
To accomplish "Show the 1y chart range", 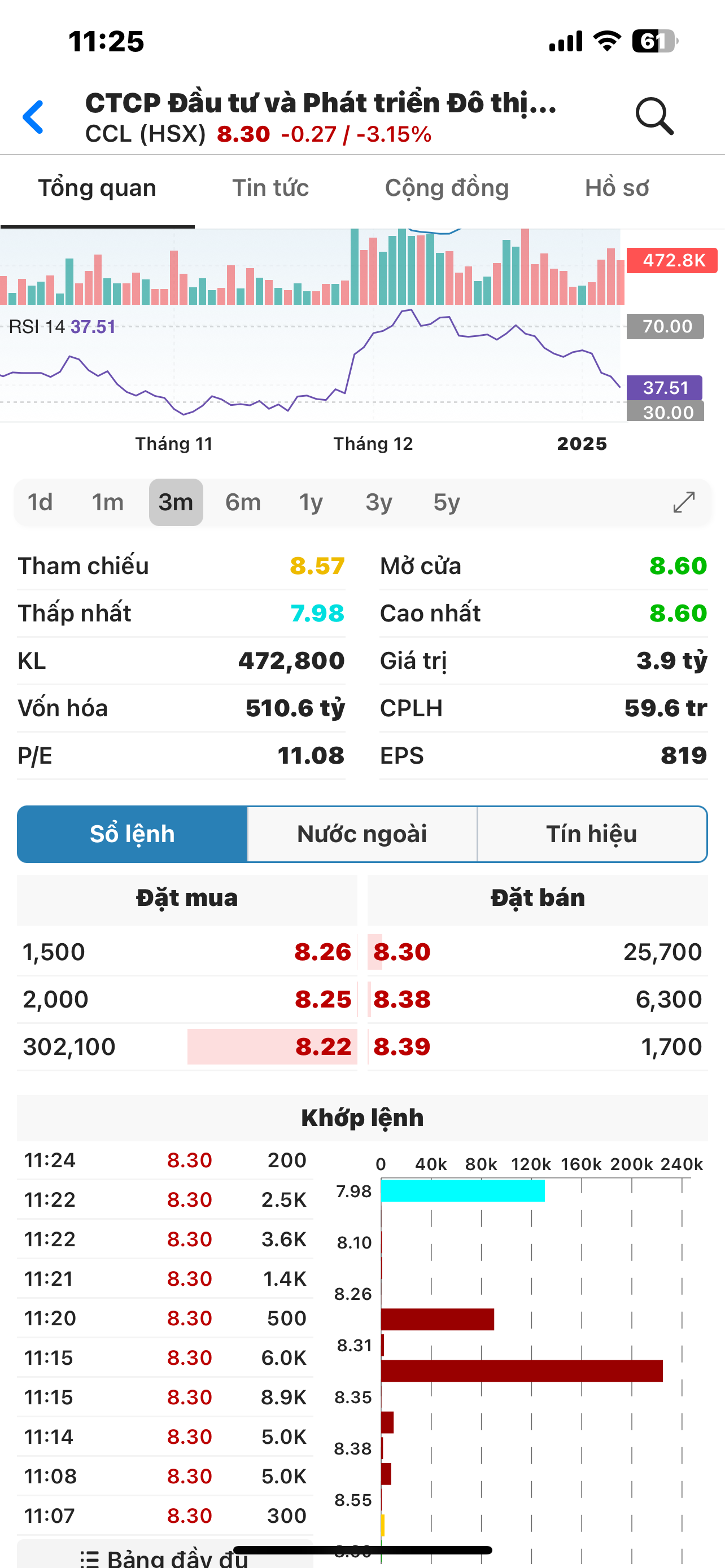I will click(311, 502).
